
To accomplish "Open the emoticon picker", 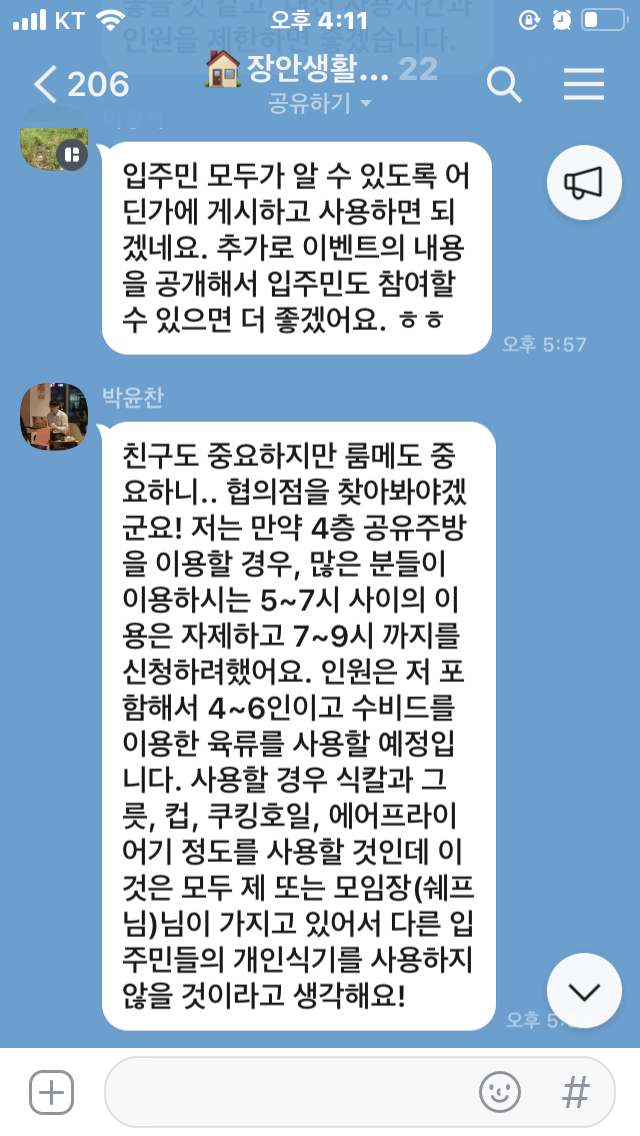I will (x=500, y=1092).
